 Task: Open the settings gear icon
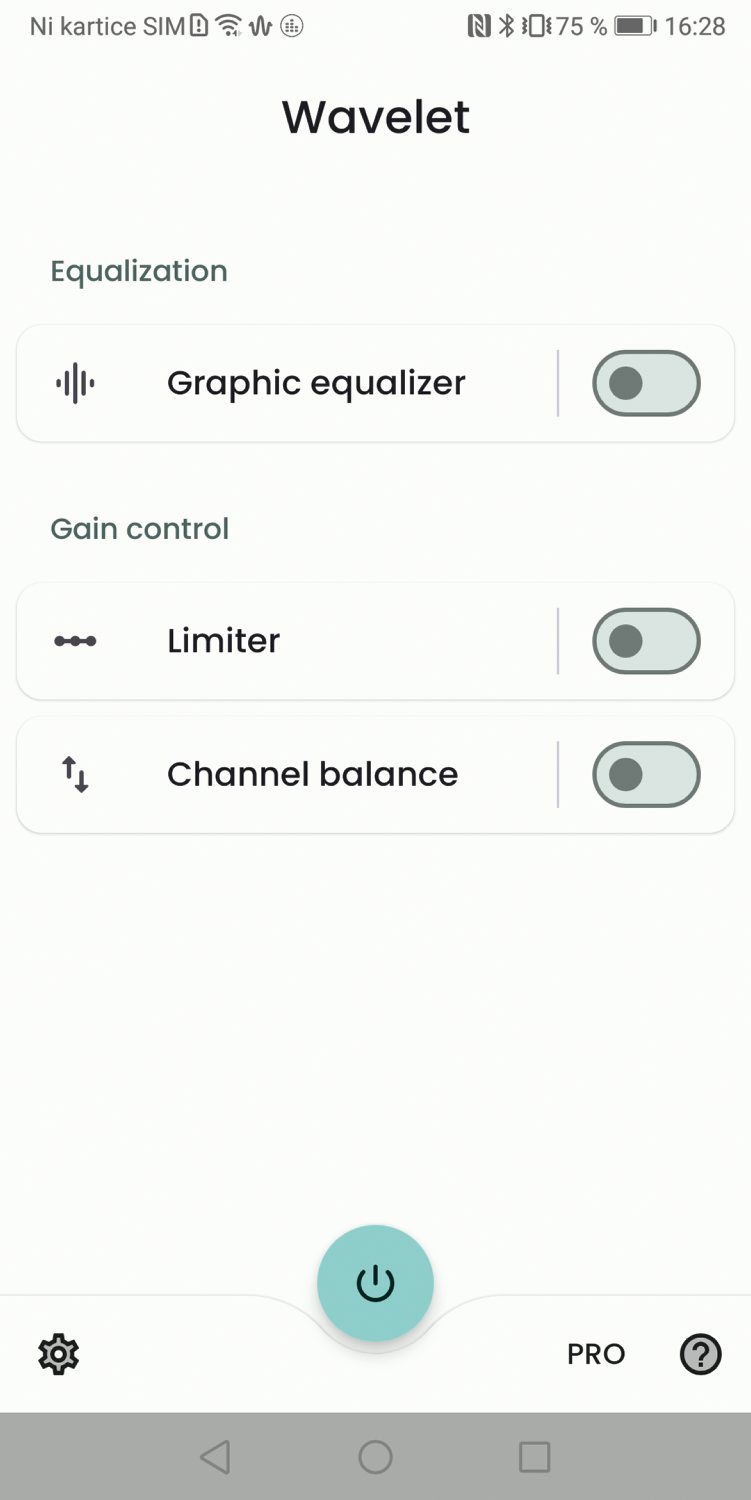tap(58, 1354)
